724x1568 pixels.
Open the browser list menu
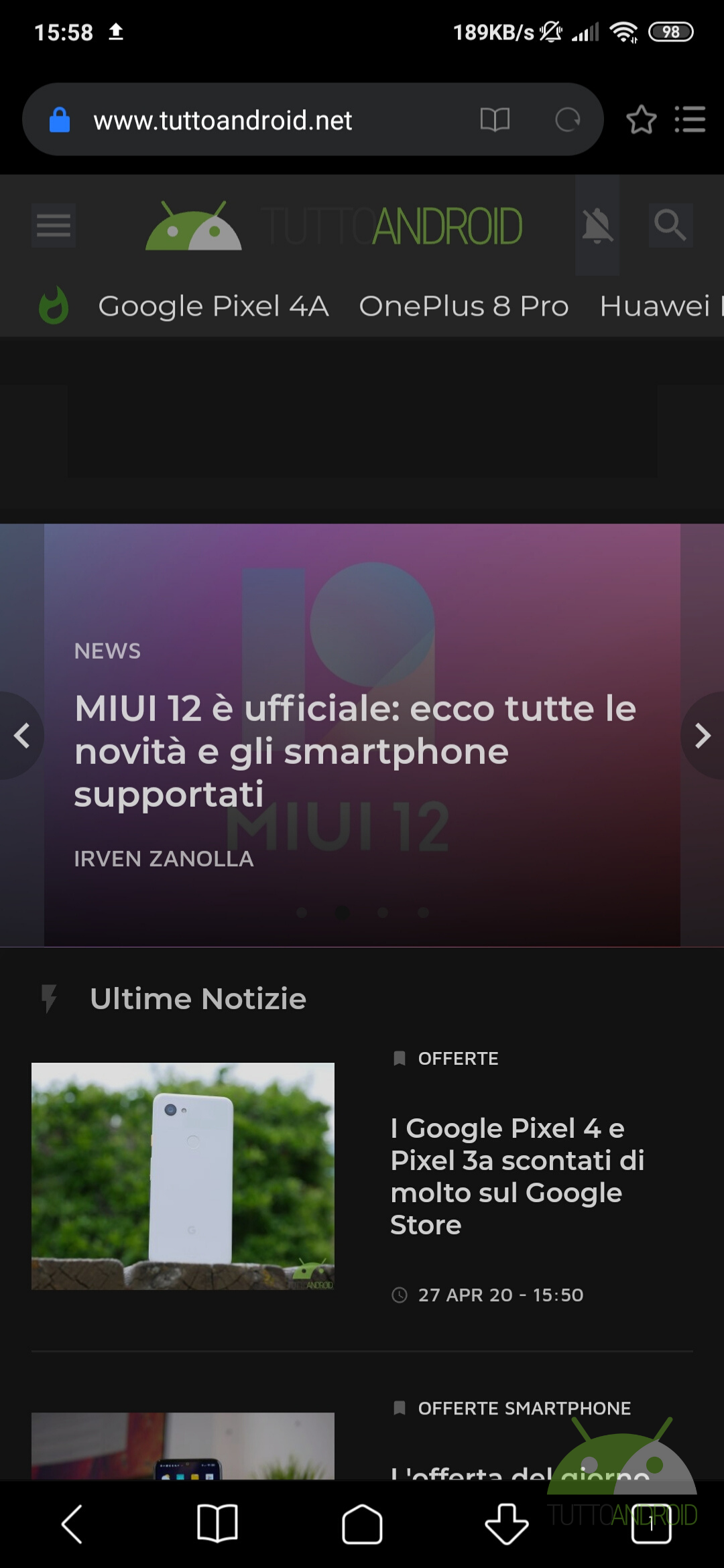pos(690,121)
